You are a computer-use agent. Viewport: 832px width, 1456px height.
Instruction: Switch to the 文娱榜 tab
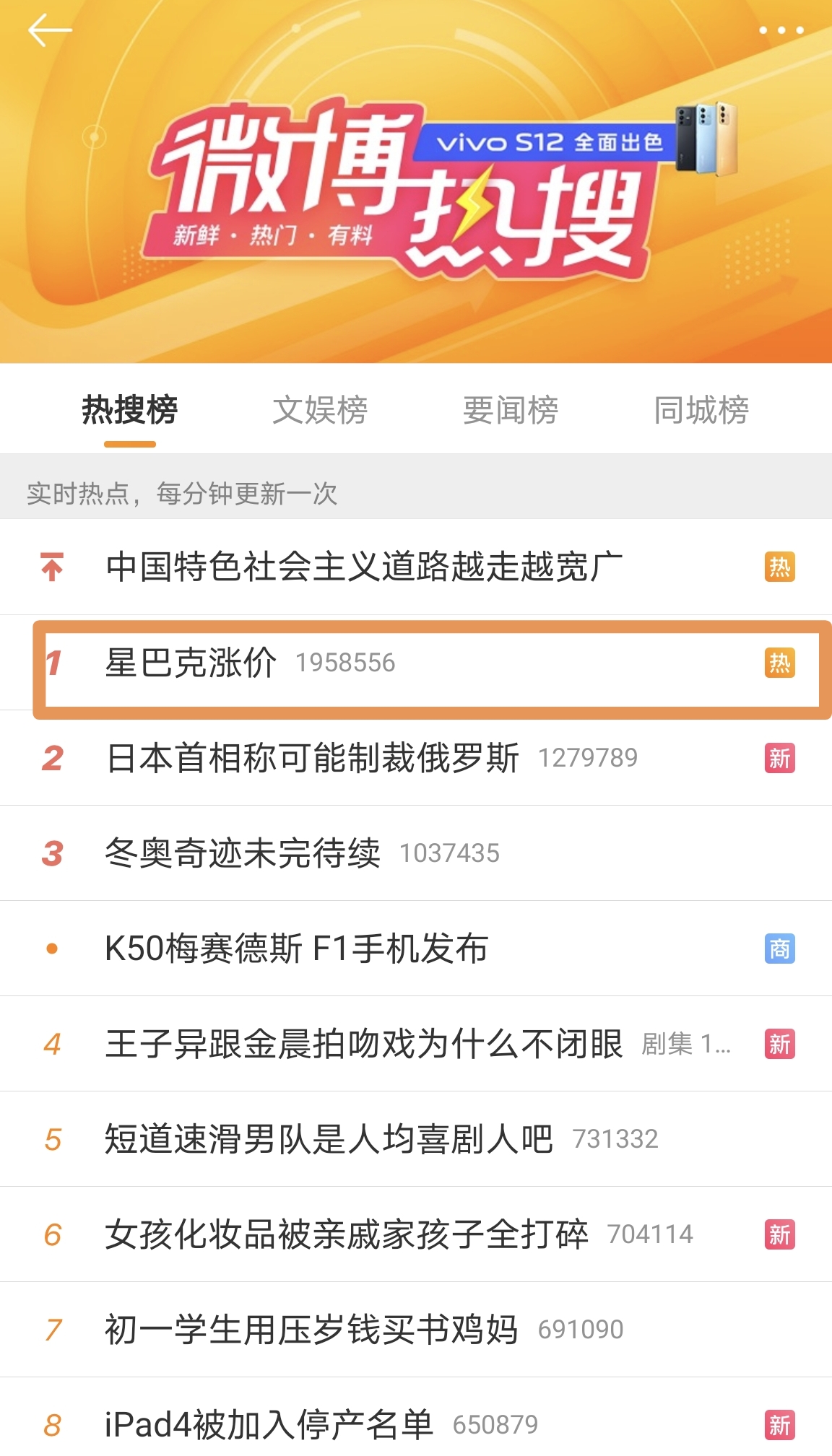point(320,410)
